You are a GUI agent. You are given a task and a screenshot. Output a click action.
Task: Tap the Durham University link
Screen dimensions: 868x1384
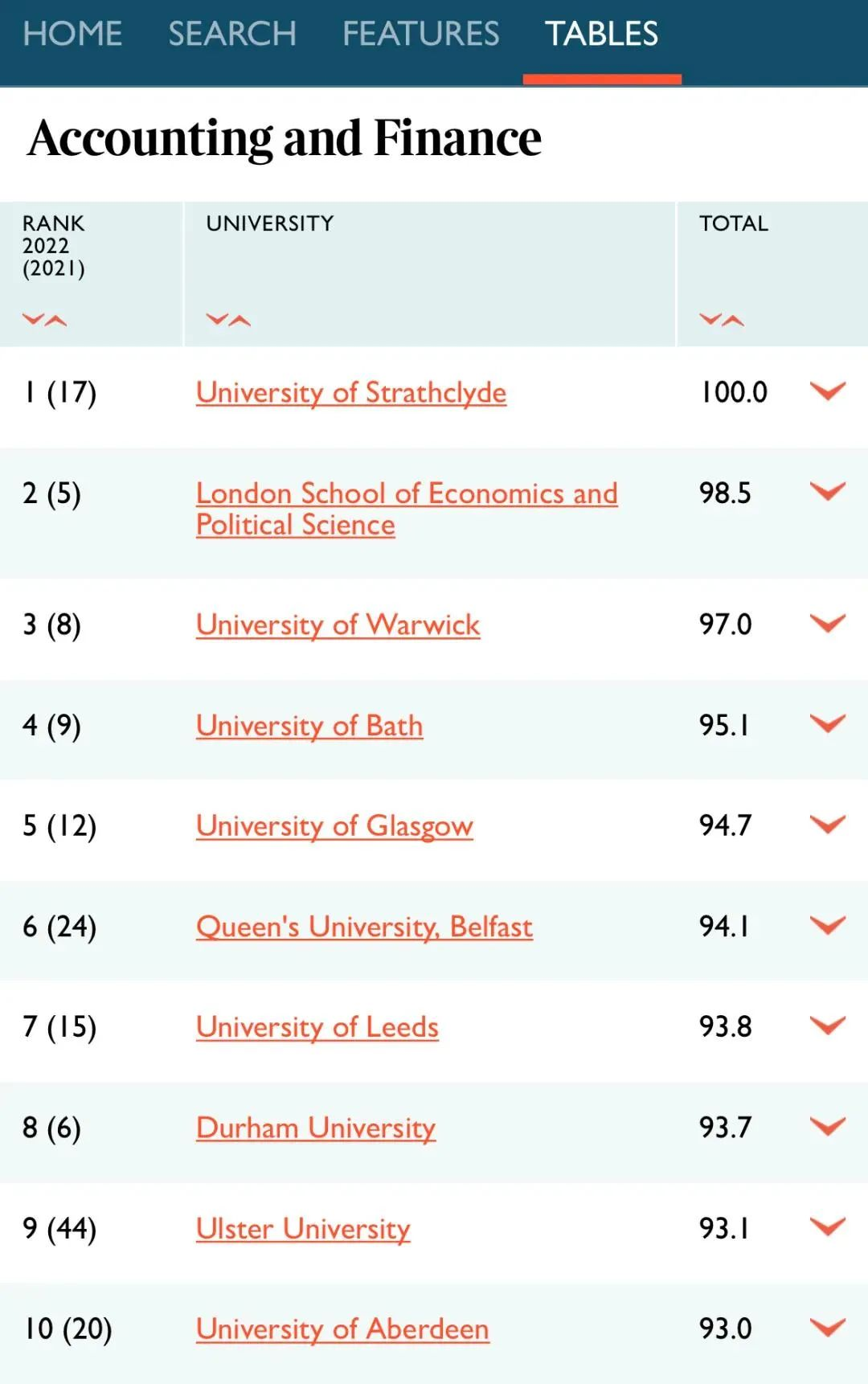316,1128
